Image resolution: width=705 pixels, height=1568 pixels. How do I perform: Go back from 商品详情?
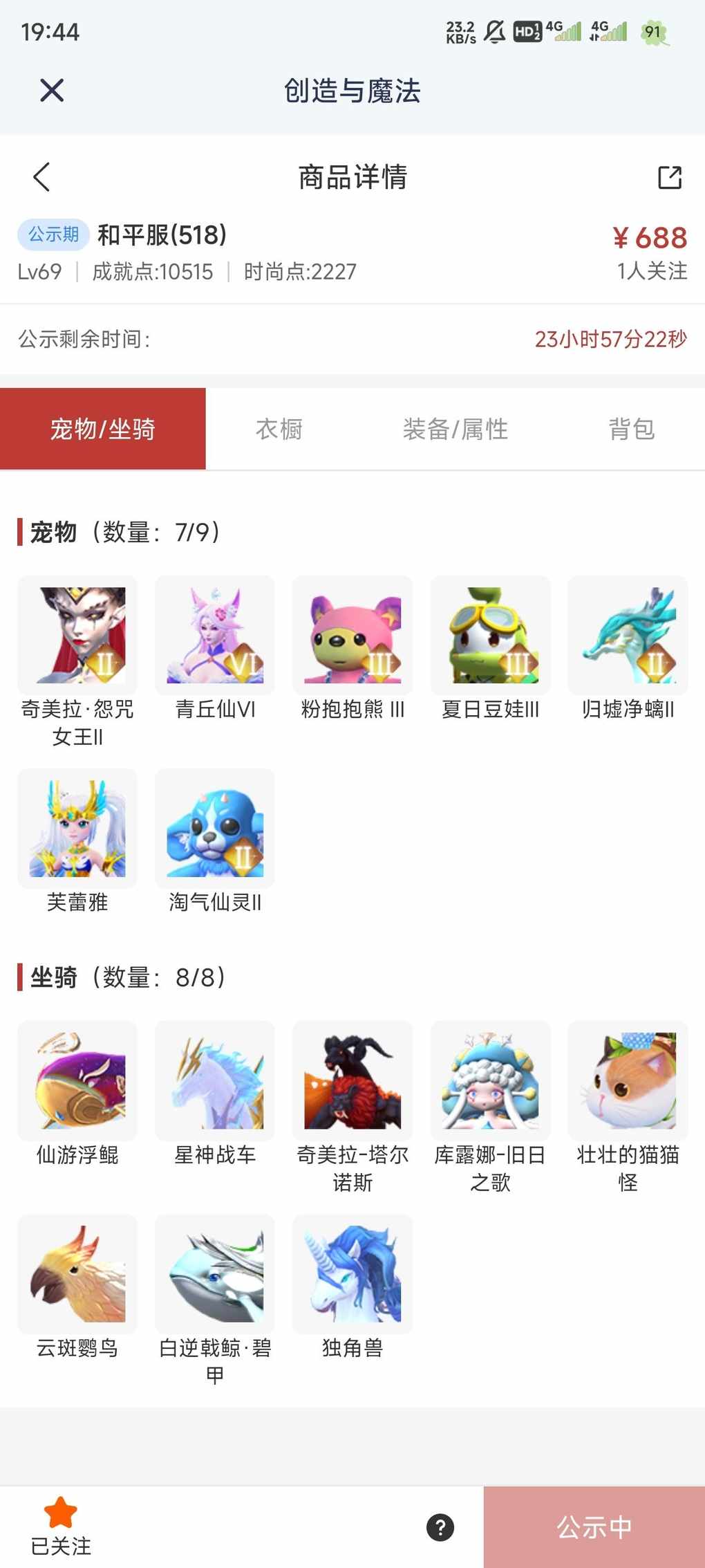41,177
